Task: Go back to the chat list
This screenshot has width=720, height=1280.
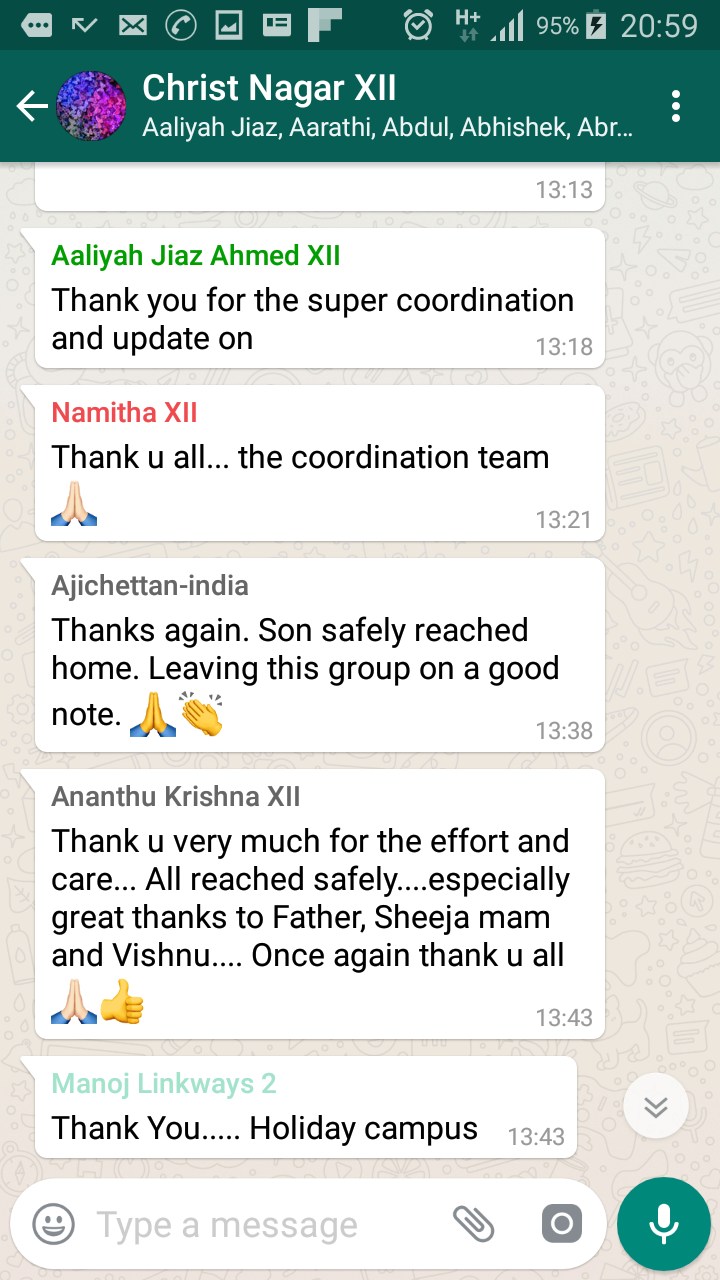Action: click(x=32, y=106)
